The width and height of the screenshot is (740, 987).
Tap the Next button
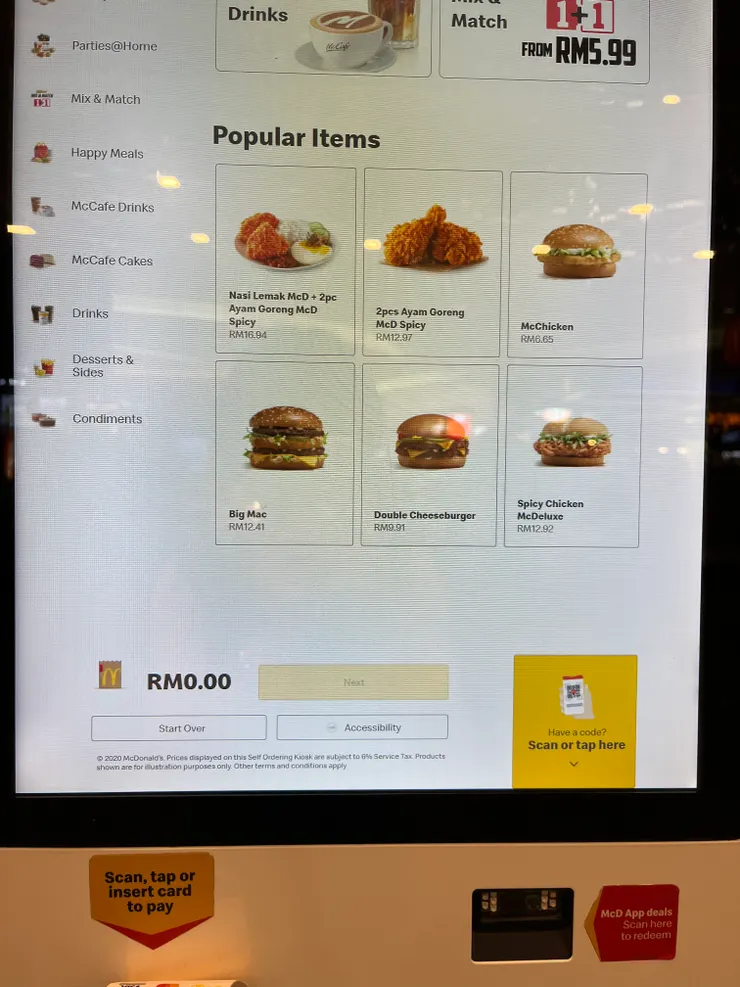pos(353,682)
